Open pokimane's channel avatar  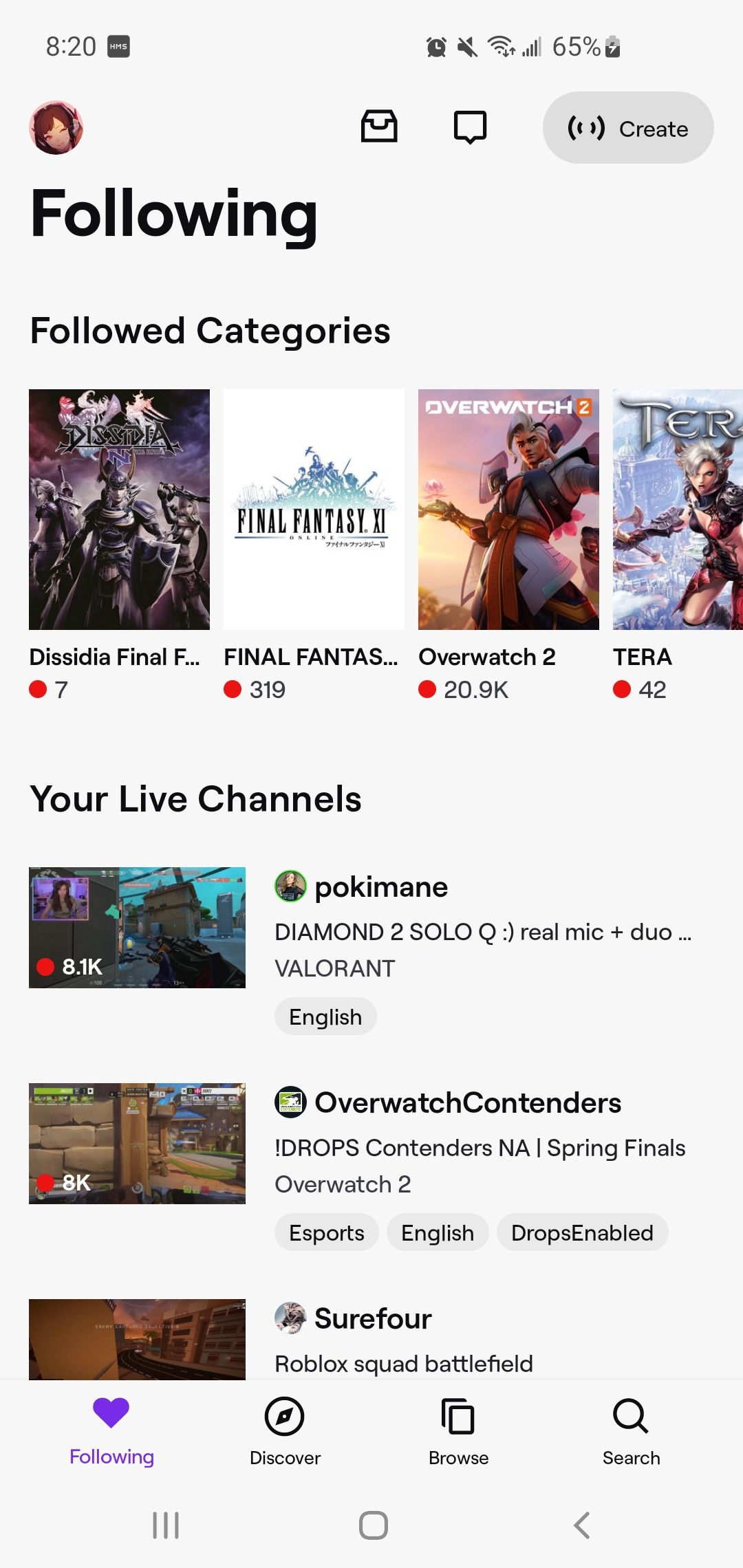pos(291,886)
